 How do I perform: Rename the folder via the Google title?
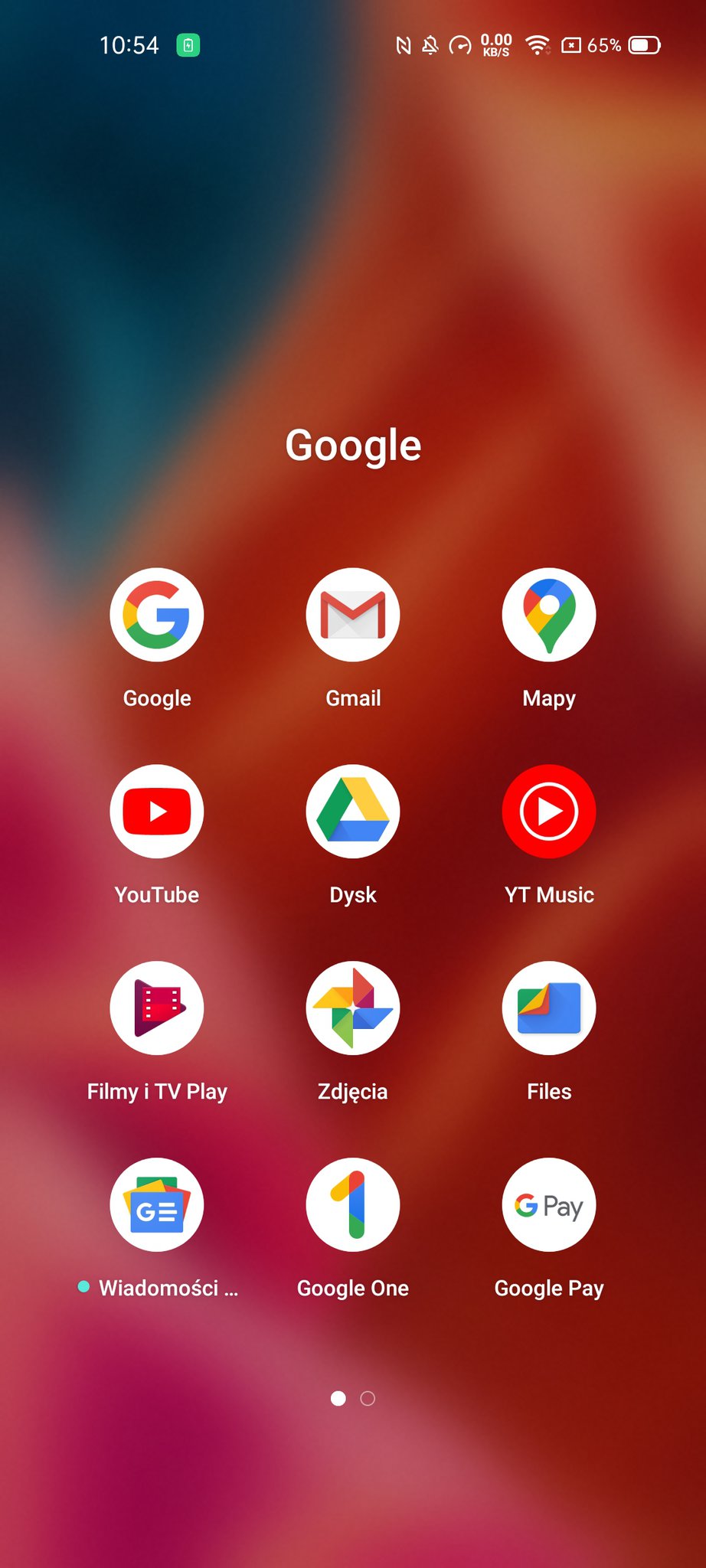click(353, 446)
